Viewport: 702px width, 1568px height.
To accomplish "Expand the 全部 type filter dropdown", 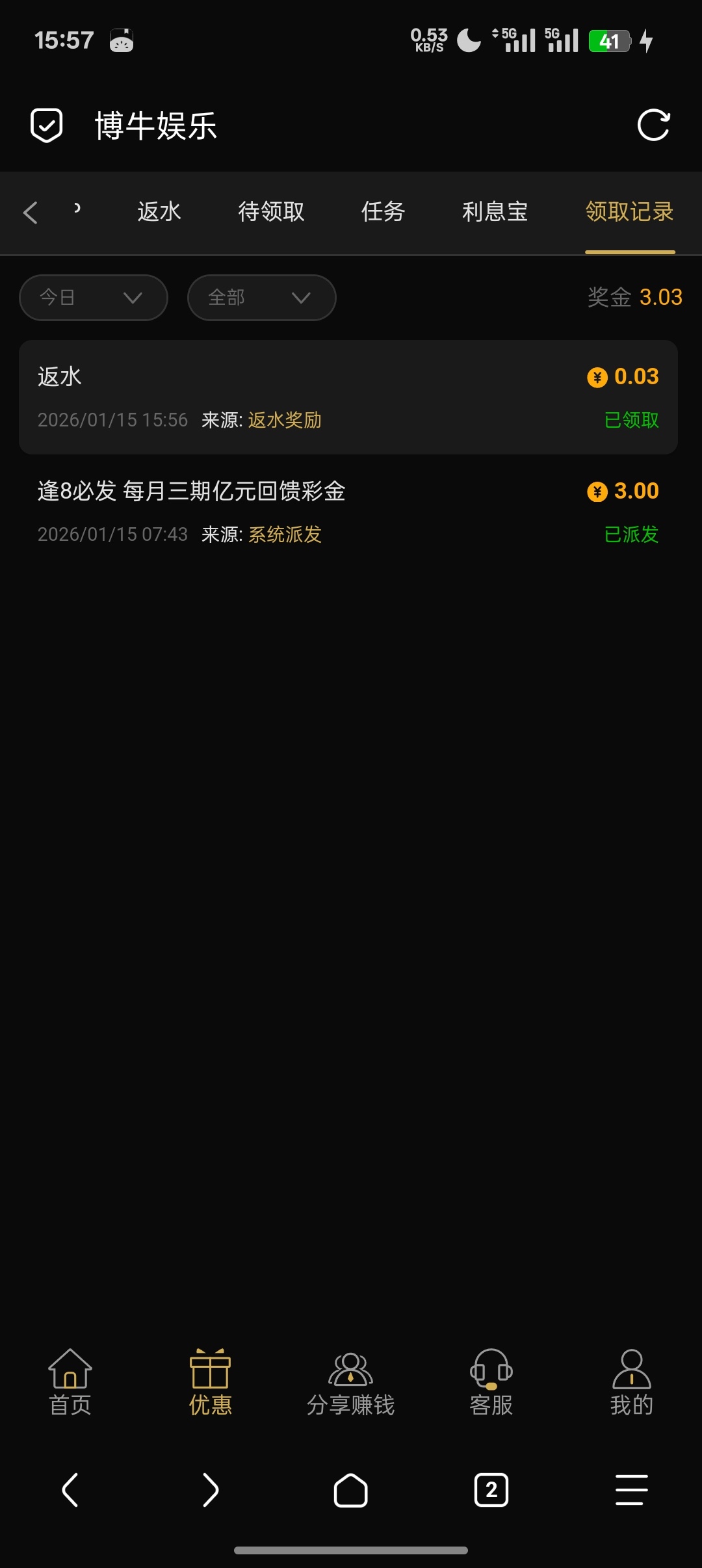I will click(x=261, y=298).
